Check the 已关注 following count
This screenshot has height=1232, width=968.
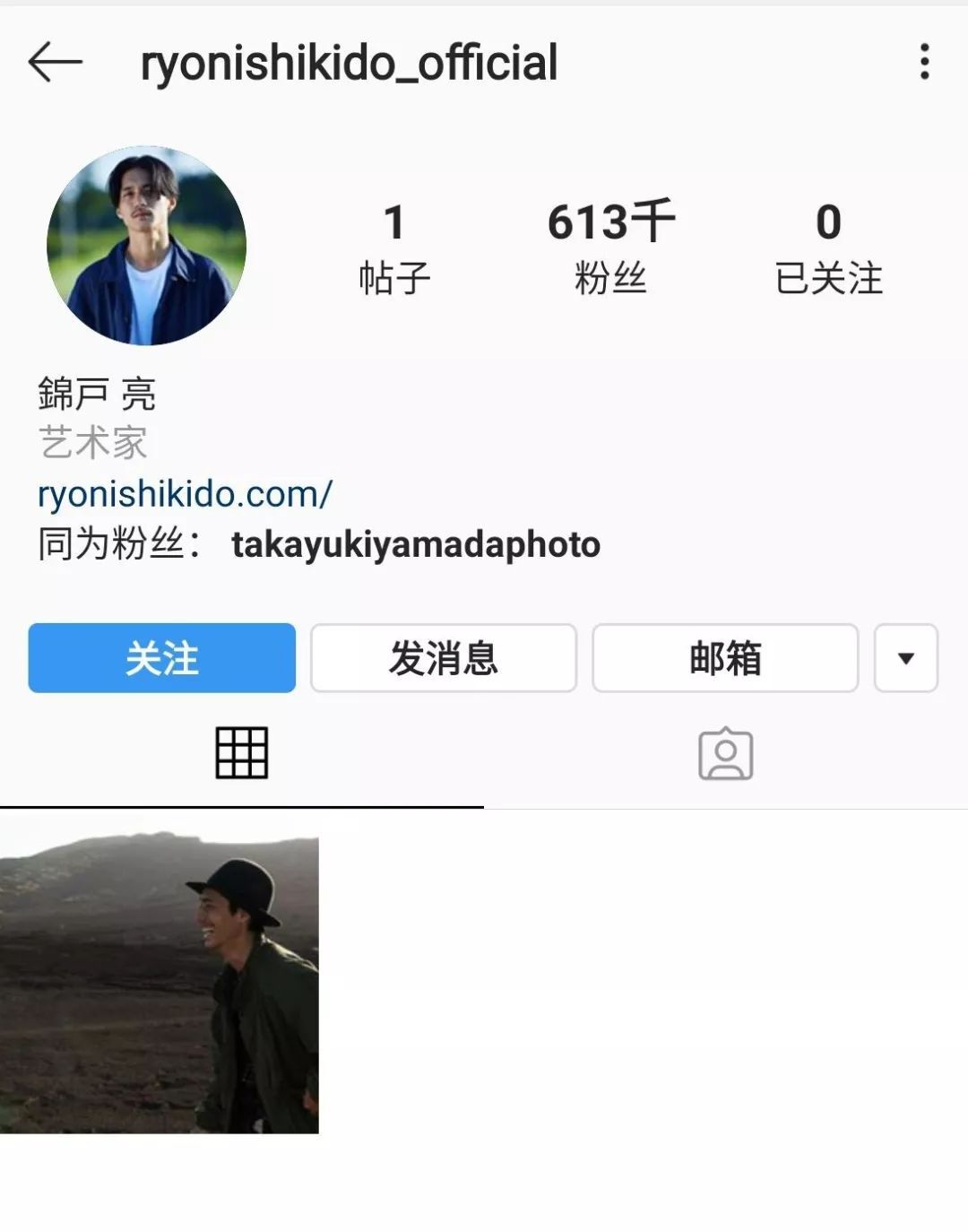click(x=829, y=247)
